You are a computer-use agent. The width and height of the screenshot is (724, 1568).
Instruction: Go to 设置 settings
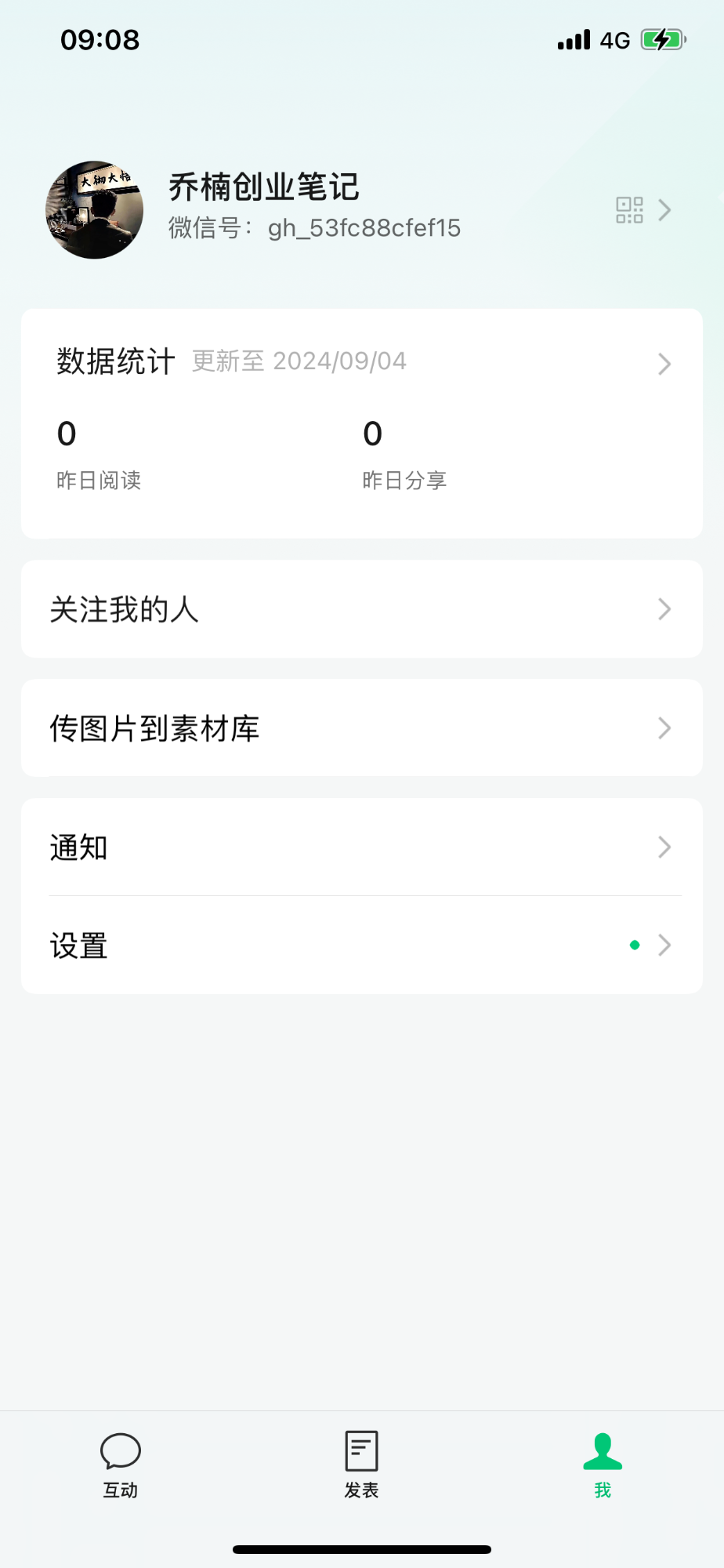pyautogui.click(x=361, y=946)
